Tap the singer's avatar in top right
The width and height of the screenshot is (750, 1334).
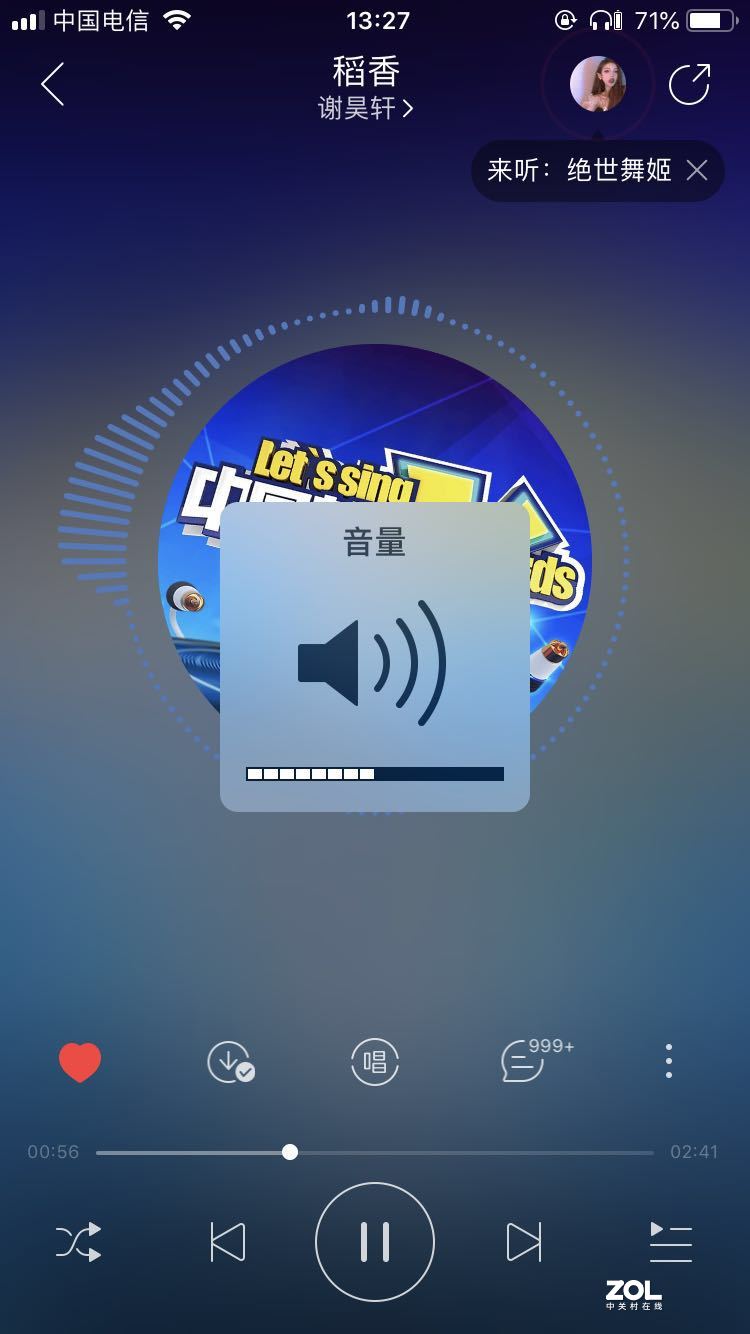[x=597, y=85]
